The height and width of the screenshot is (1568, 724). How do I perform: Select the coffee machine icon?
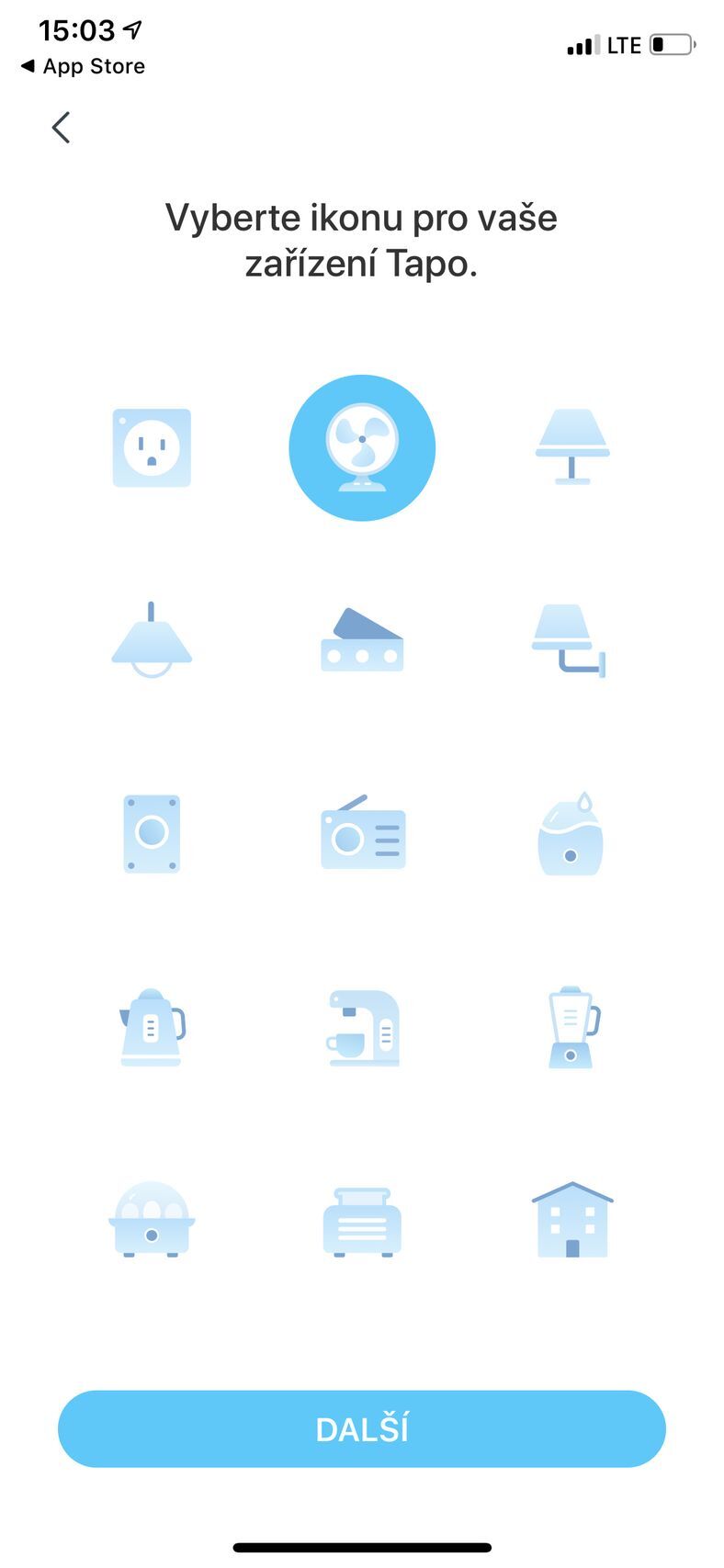[362, 1027]
